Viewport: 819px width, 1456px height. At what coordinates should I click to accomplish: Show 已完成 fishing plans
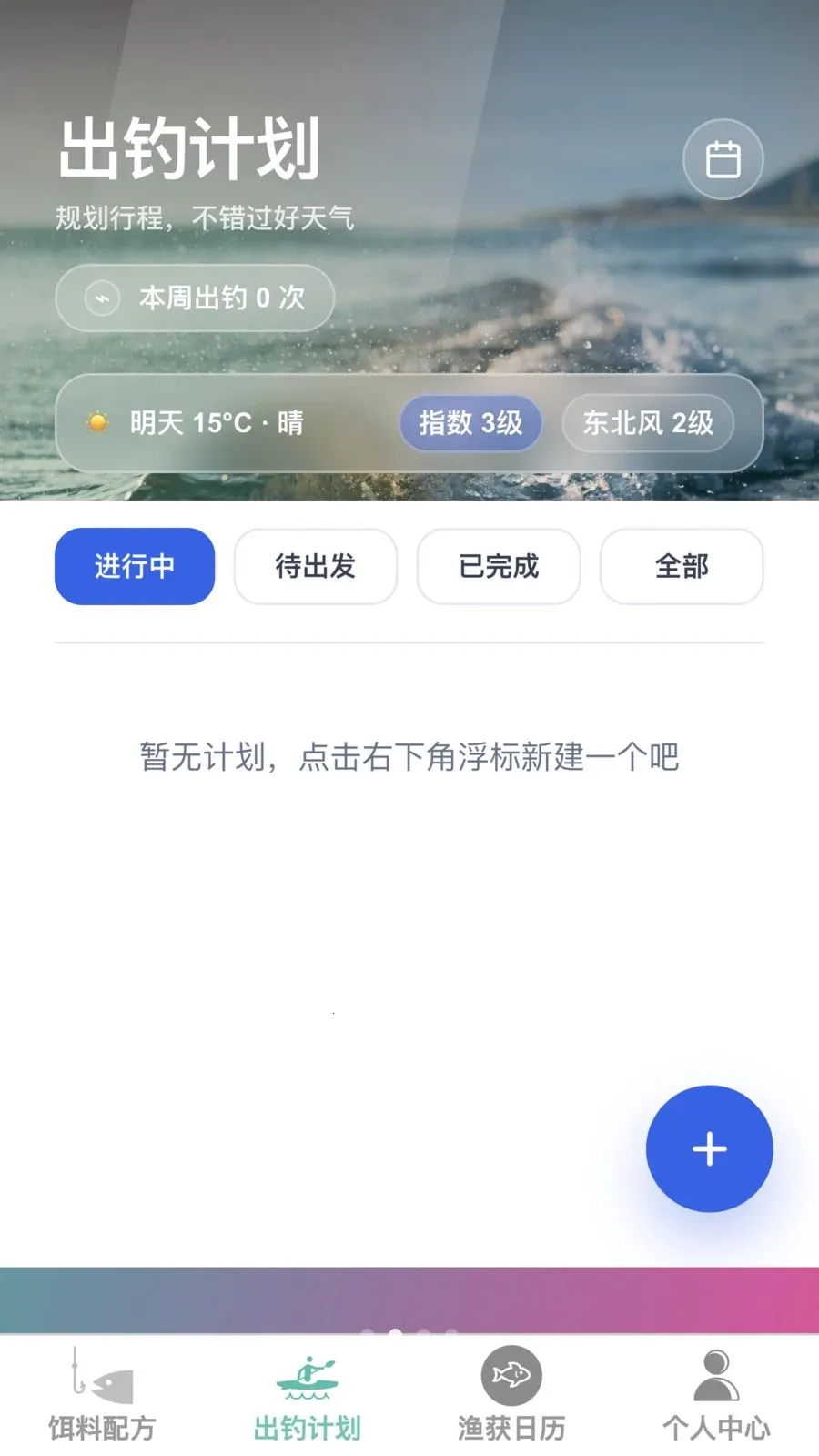coord(499,566)
